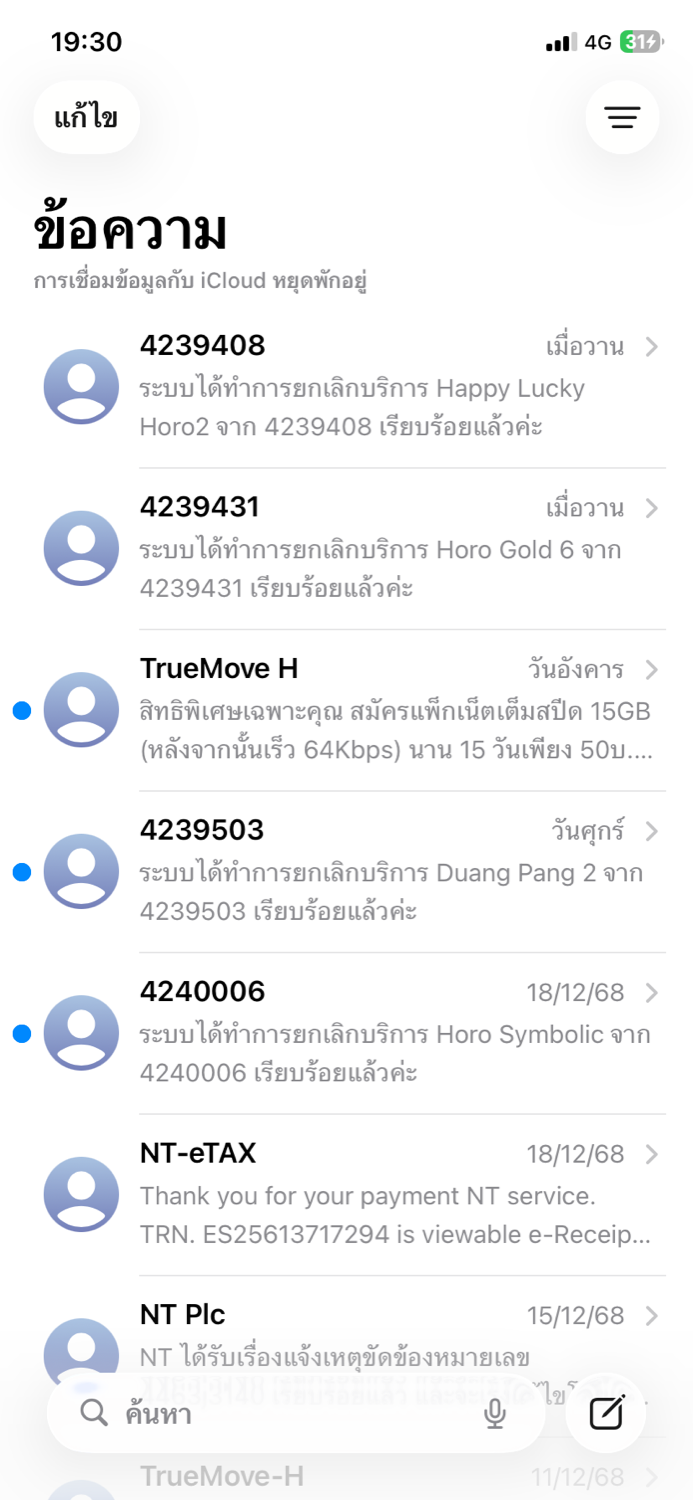Tap the ค้นหา search field
This screenshot has height=1500, width=694.
[x=280, y=1414]
